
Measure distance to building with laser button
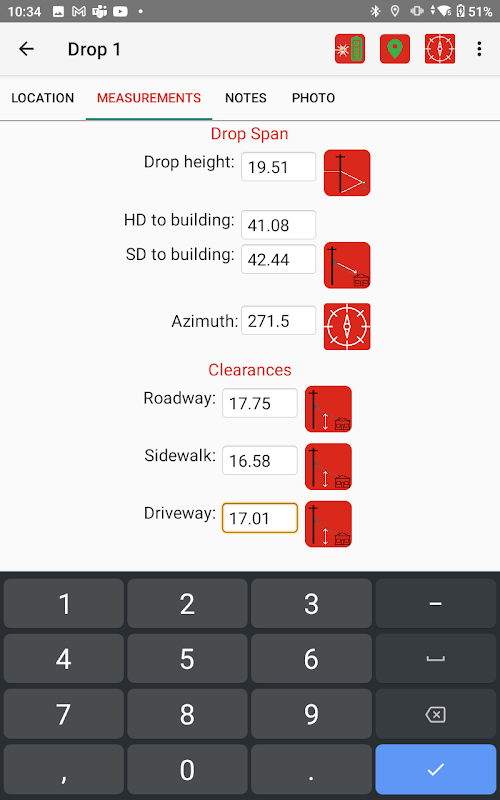tap(347, 265)
